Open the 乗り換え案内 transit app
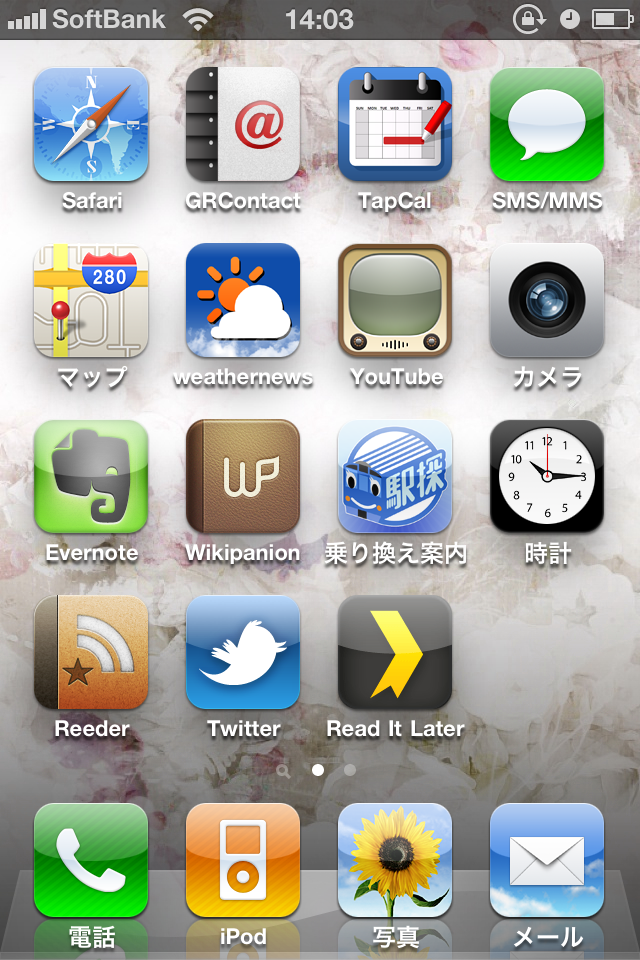This screenshot has width=640, height=960. point(395,477)
